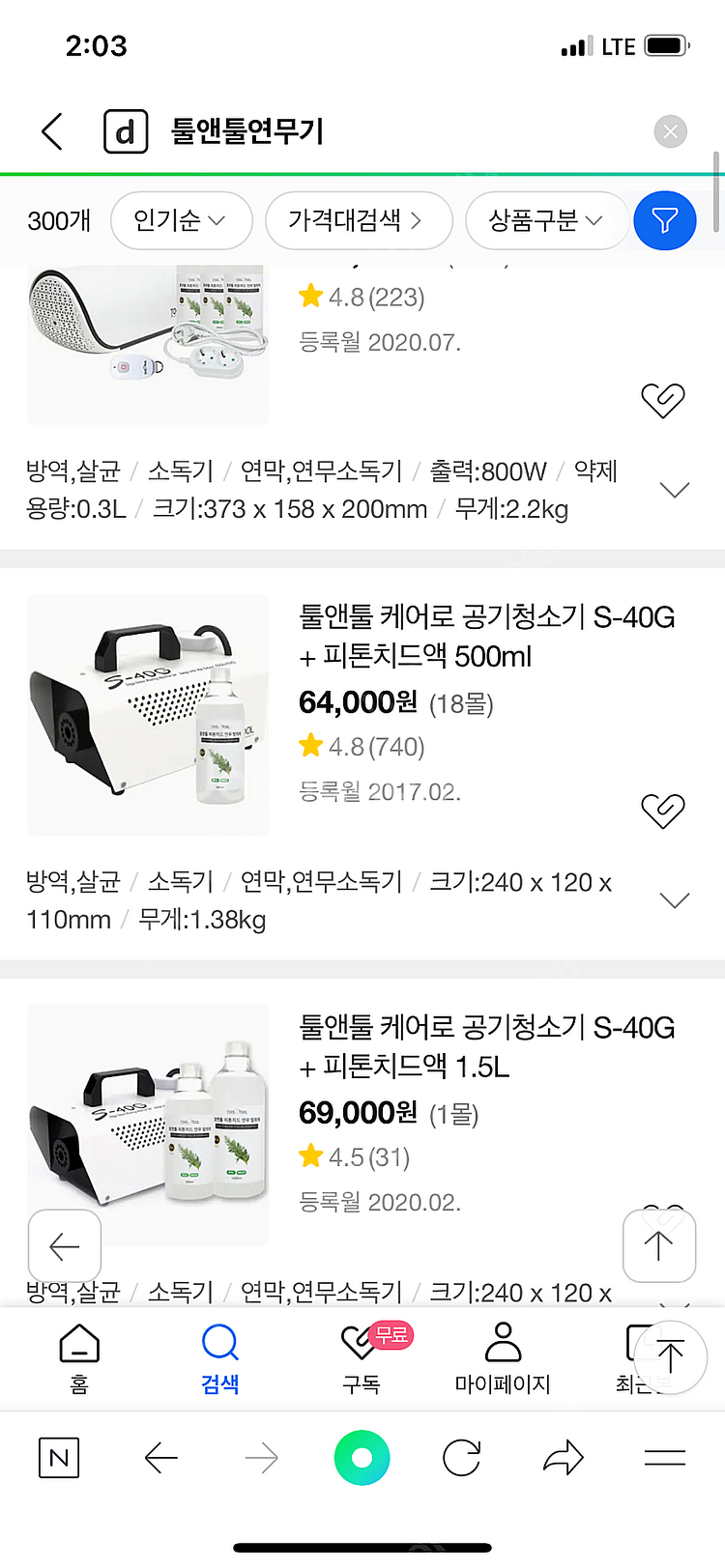The width and height of the screenshot is (725, 1568).
Task: Share this page using the share icon
Action: (x=564, y=1458)
